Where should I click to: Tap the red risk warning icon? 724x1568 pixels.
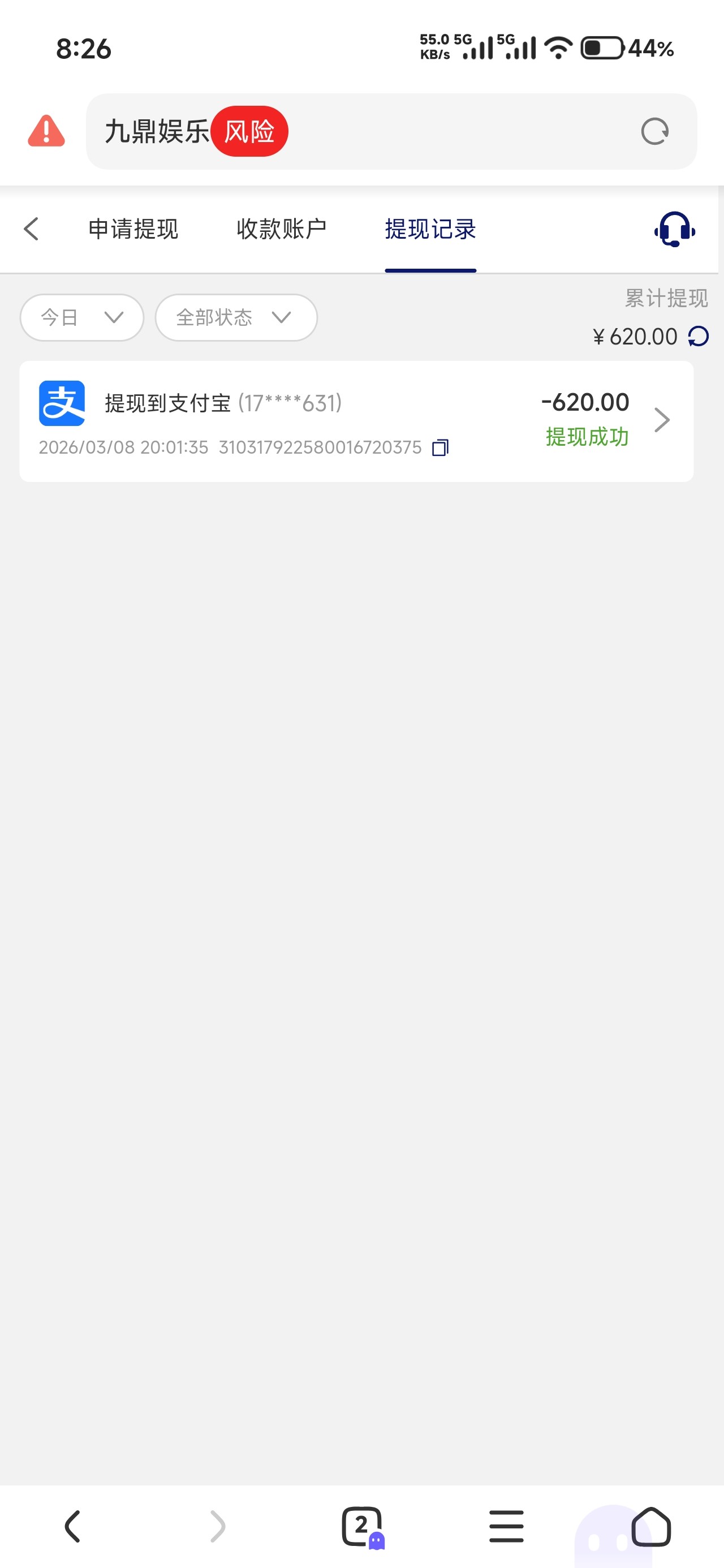click(46, 131)
